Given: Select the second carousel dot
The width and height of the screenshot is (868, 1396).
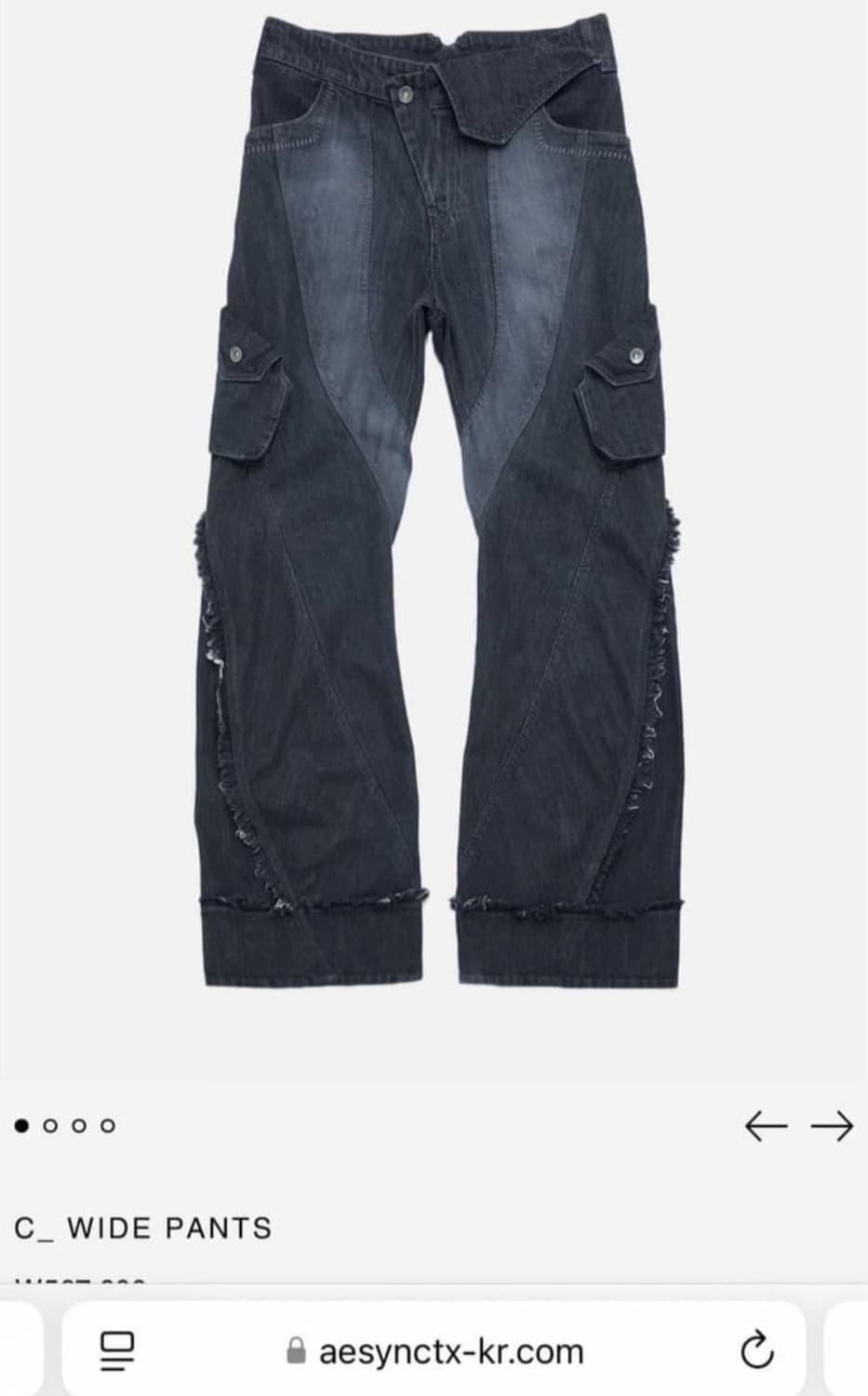Looking at the screenshot, I should (x=48, y=1126).
